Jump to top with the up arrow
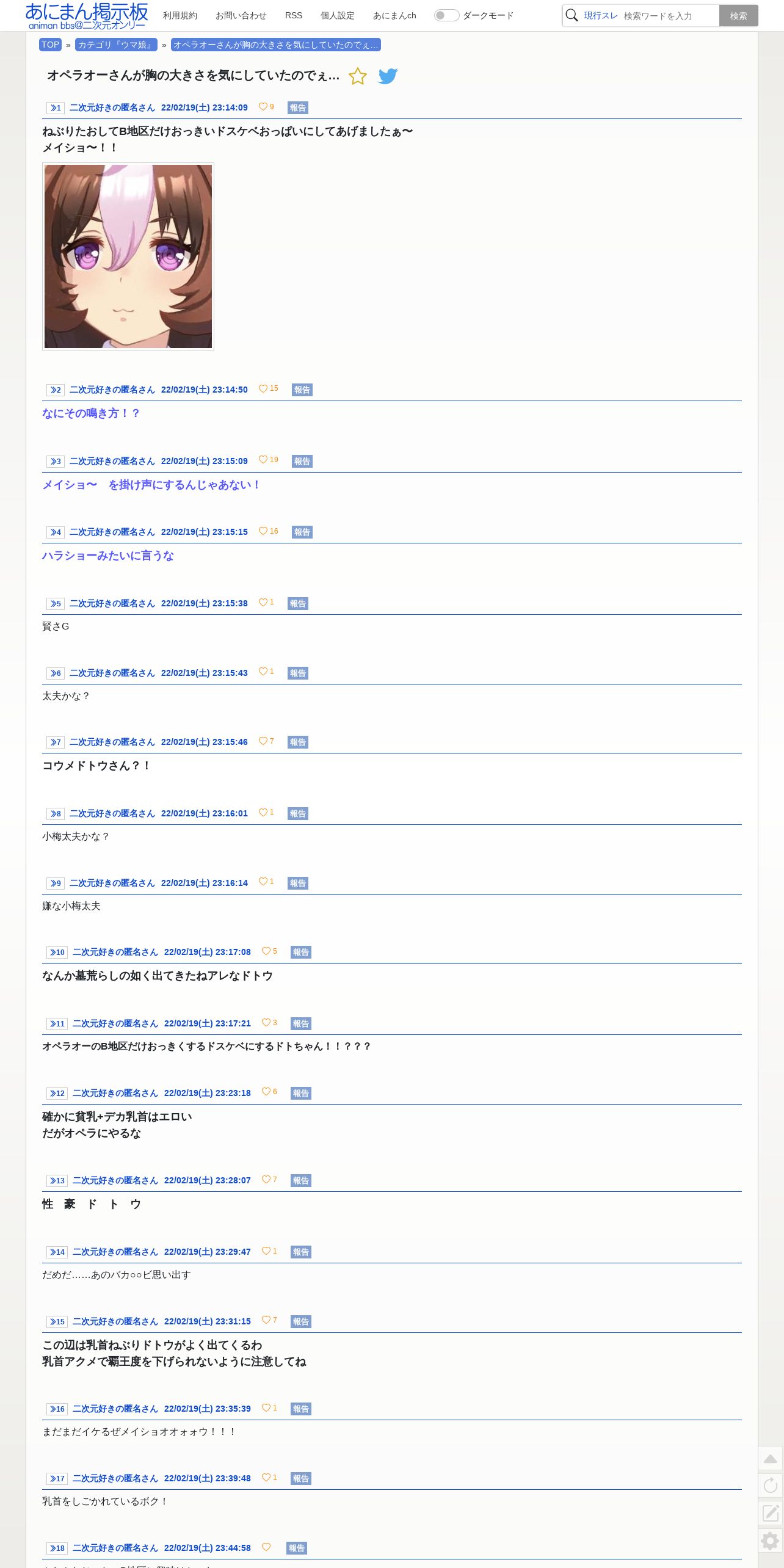This screenshot has width=784, height=1568. (771, 1458)
